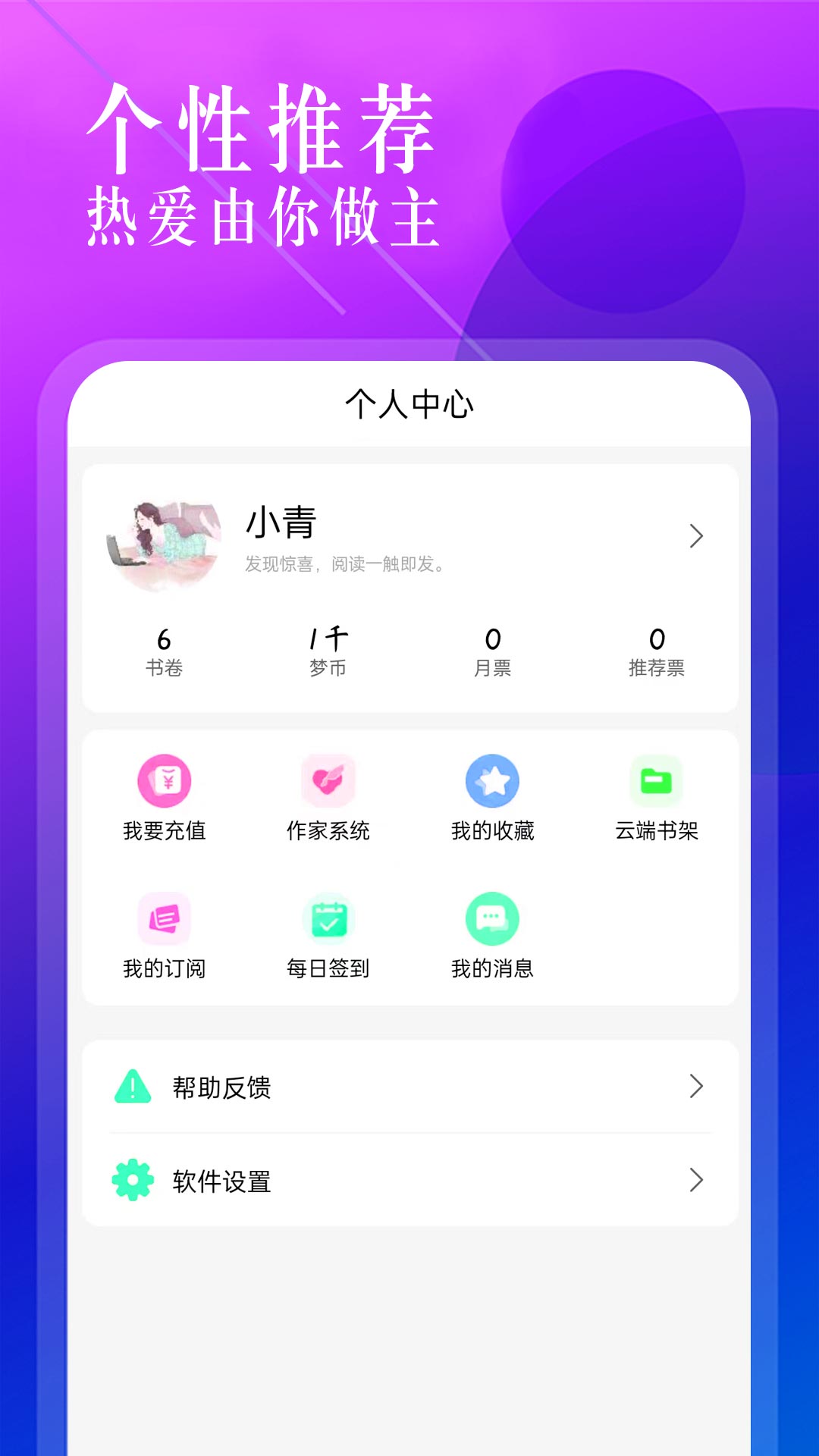Select the 个人中心 title tab

pos(409,405)
